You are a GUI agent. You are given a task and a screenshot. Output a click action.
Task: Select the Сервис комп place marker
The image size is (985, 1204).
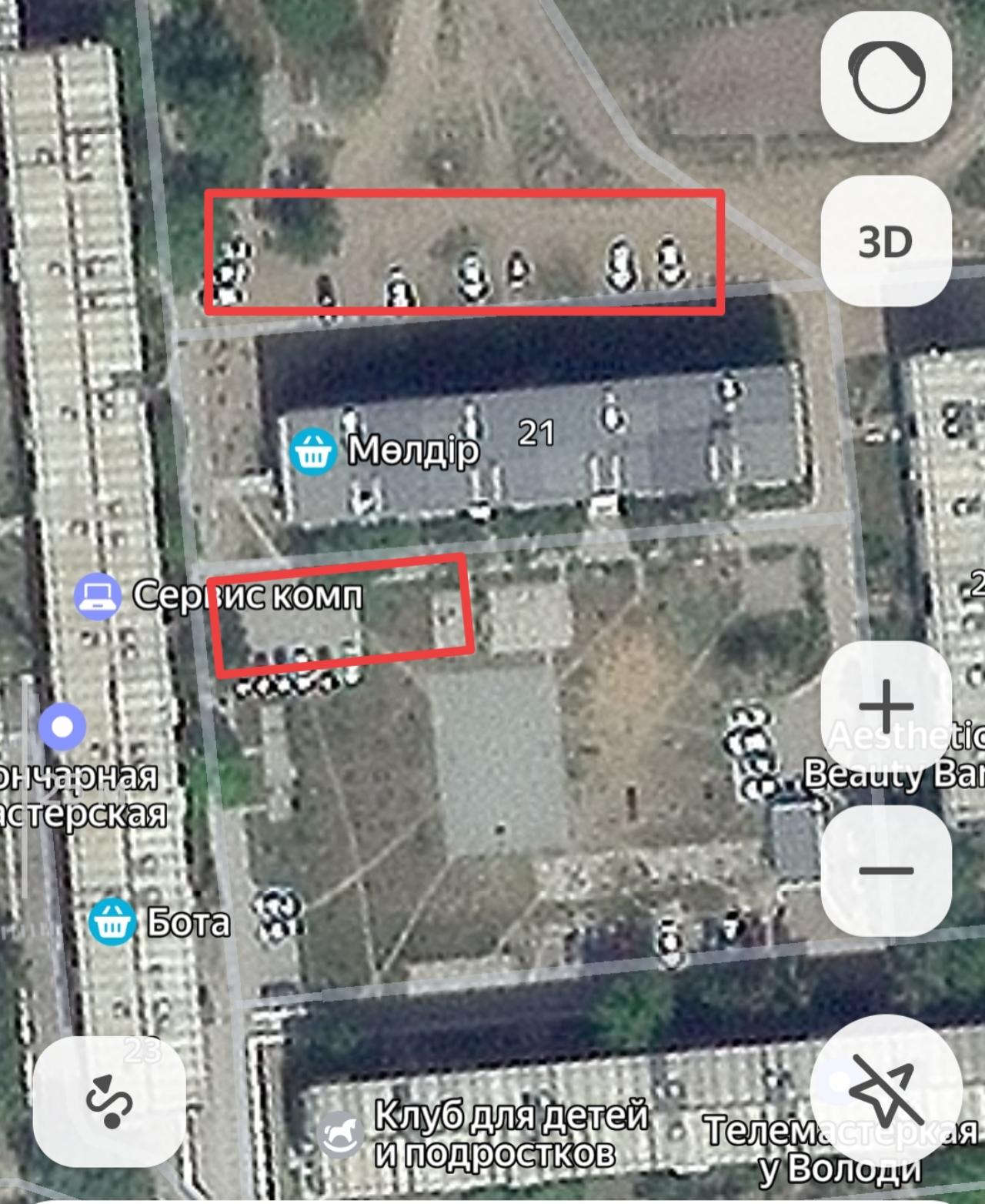(98, 596)
